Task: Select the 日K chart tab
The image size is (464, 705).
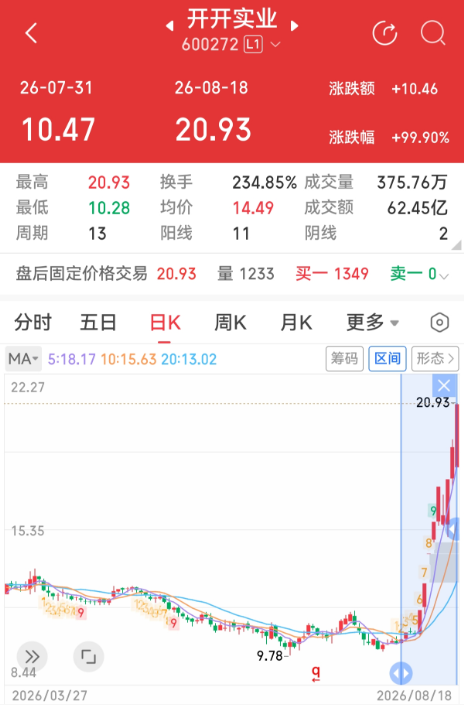Action: [x=165, y=322]
